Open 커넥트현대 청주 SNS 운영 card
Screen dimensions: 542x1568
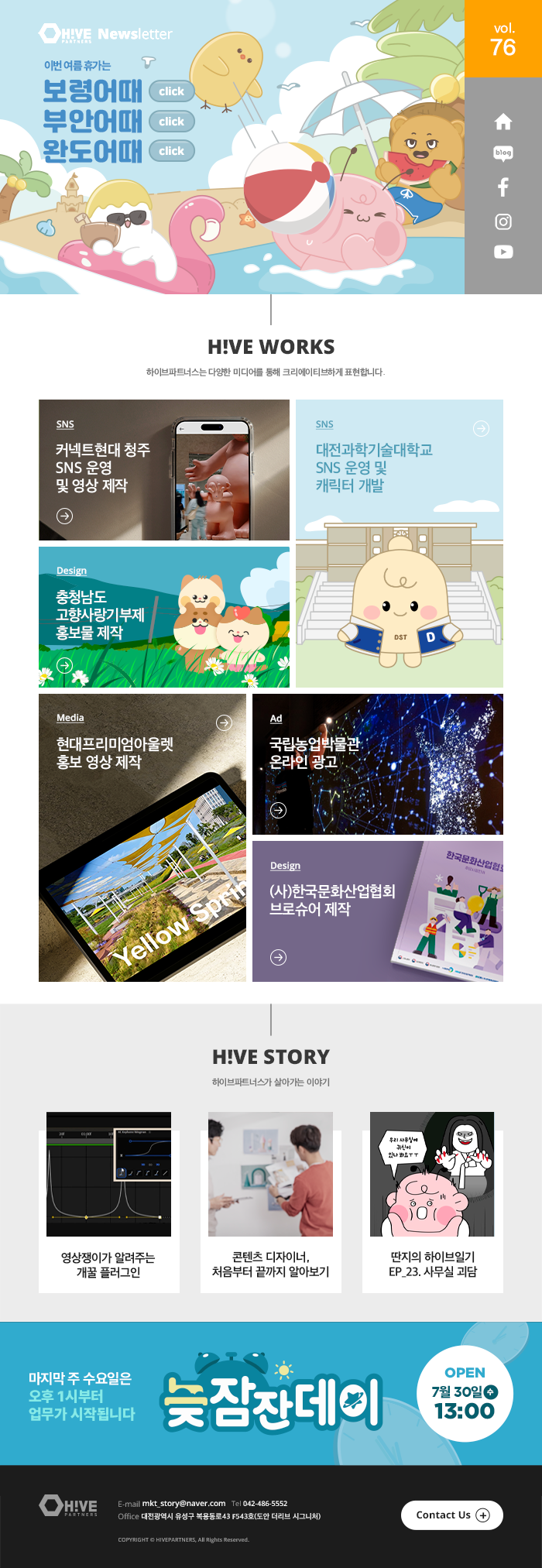tap(163, 470)
